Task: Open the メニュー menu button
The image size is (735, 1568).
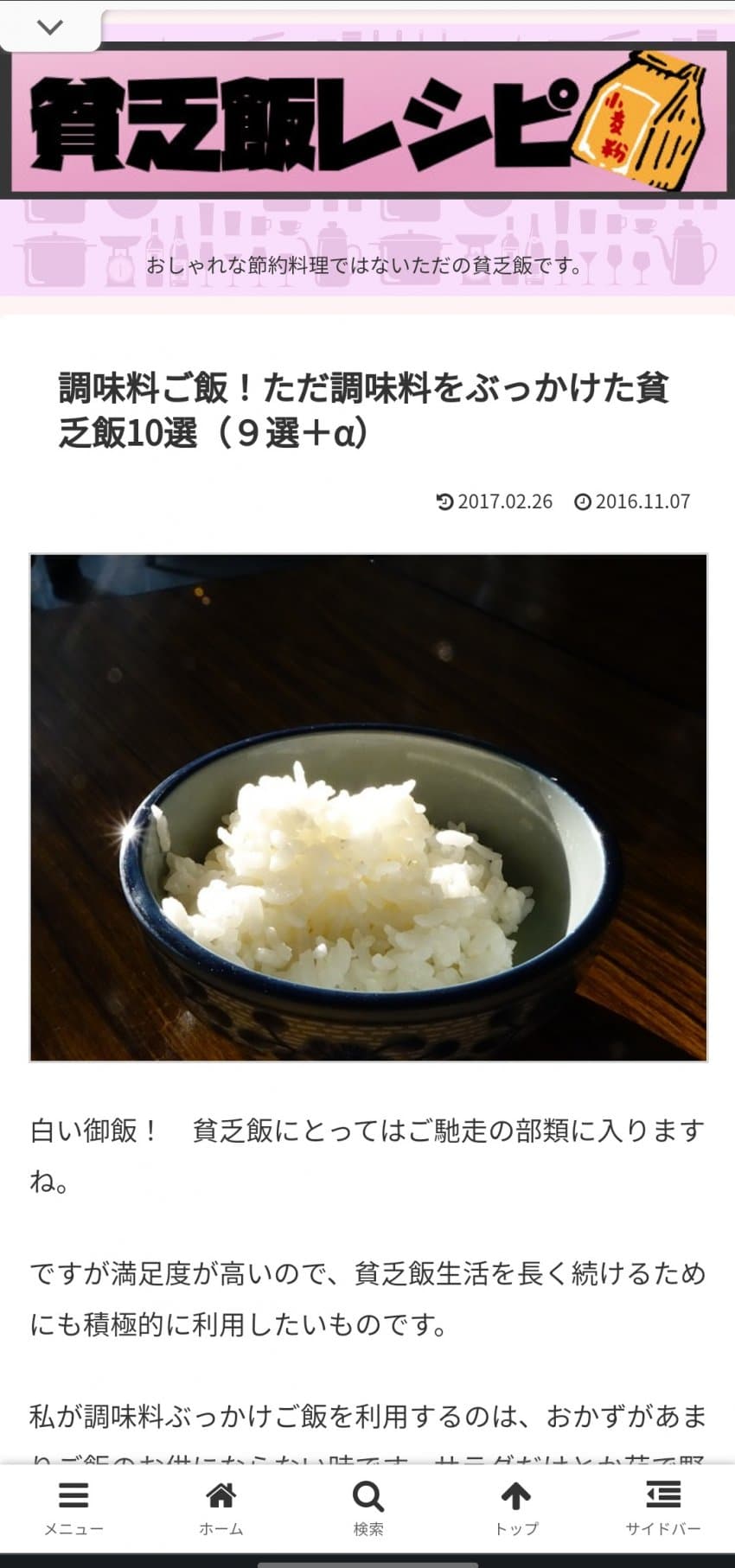Action: (73, 1510)
